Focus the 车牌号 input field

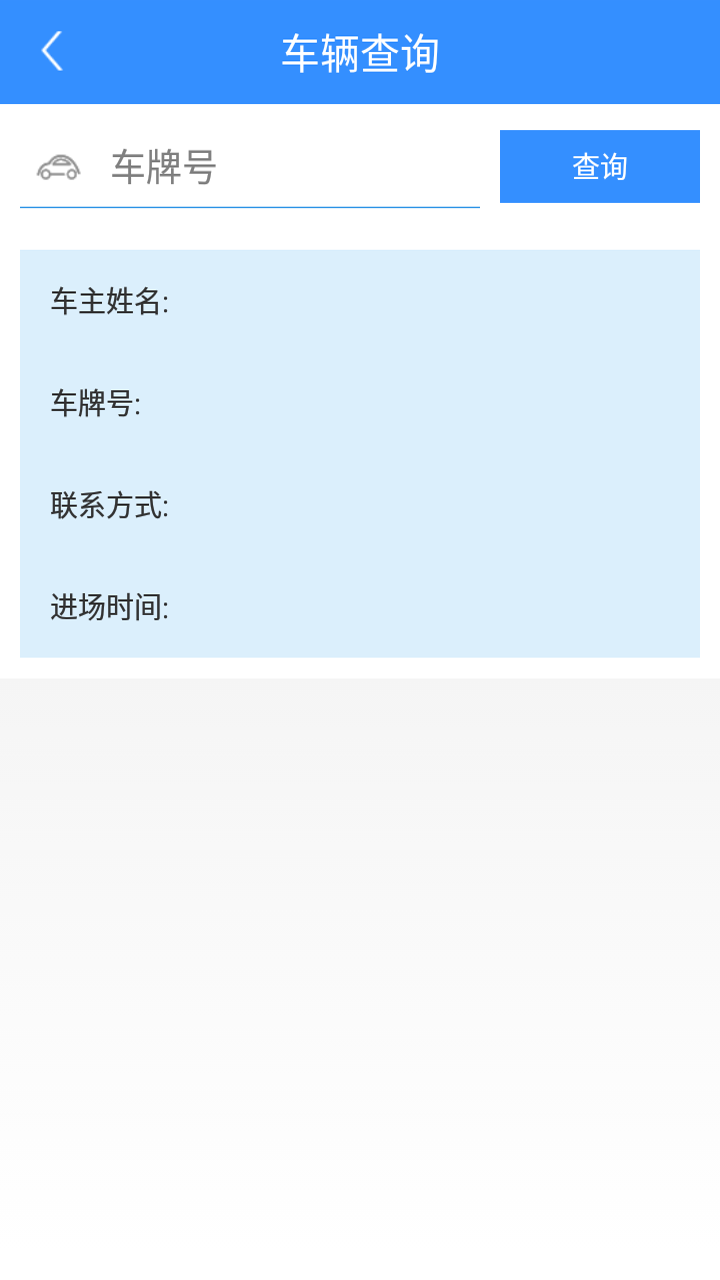pyautogui.click(x=290, y=168)
